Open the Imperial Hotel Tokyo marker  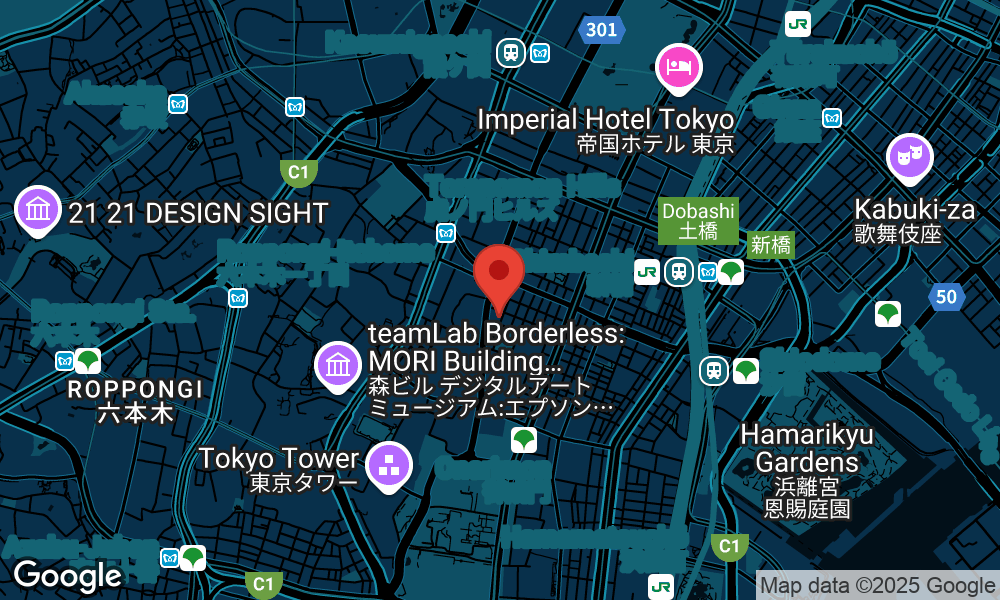679,68
